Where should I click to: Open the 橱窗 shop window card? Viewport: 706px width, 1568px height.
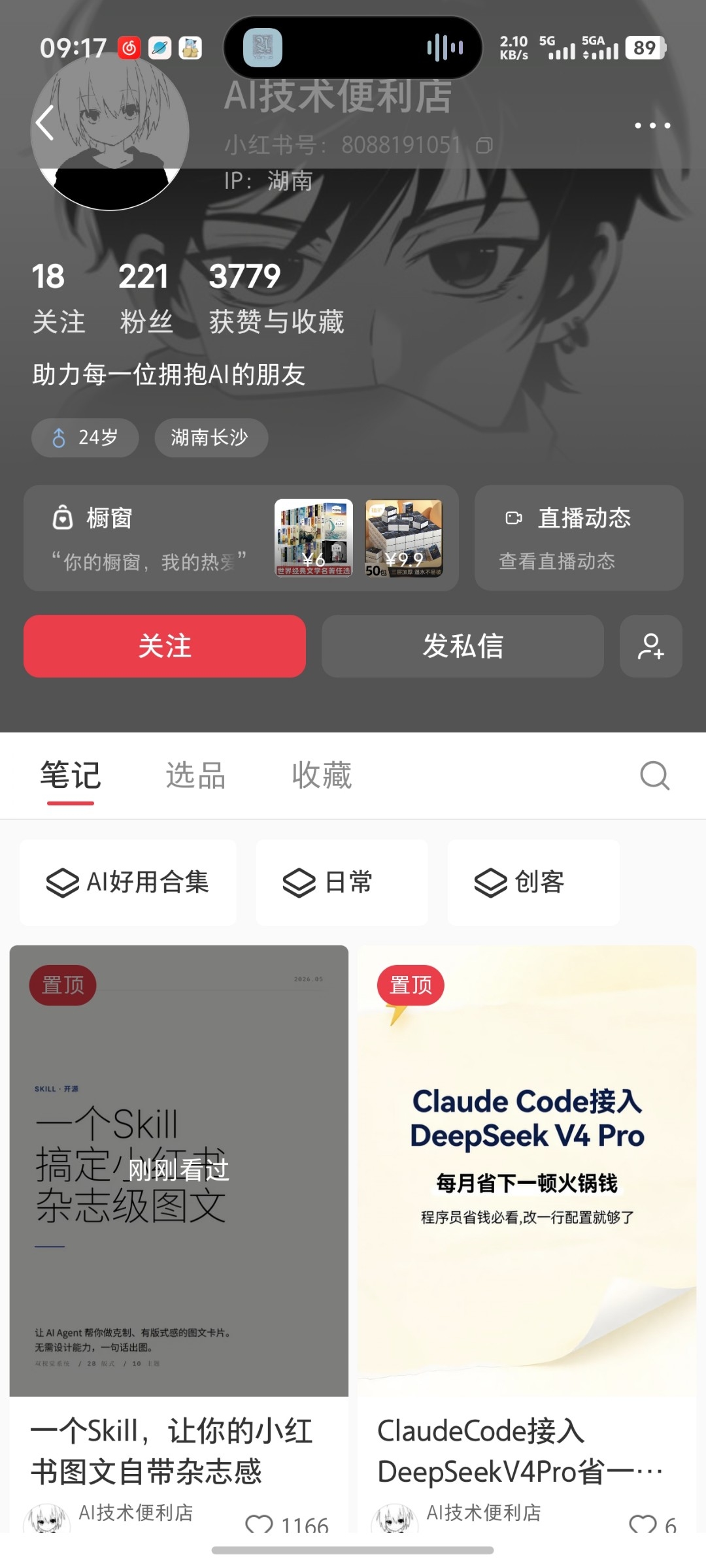pos(241,538)
